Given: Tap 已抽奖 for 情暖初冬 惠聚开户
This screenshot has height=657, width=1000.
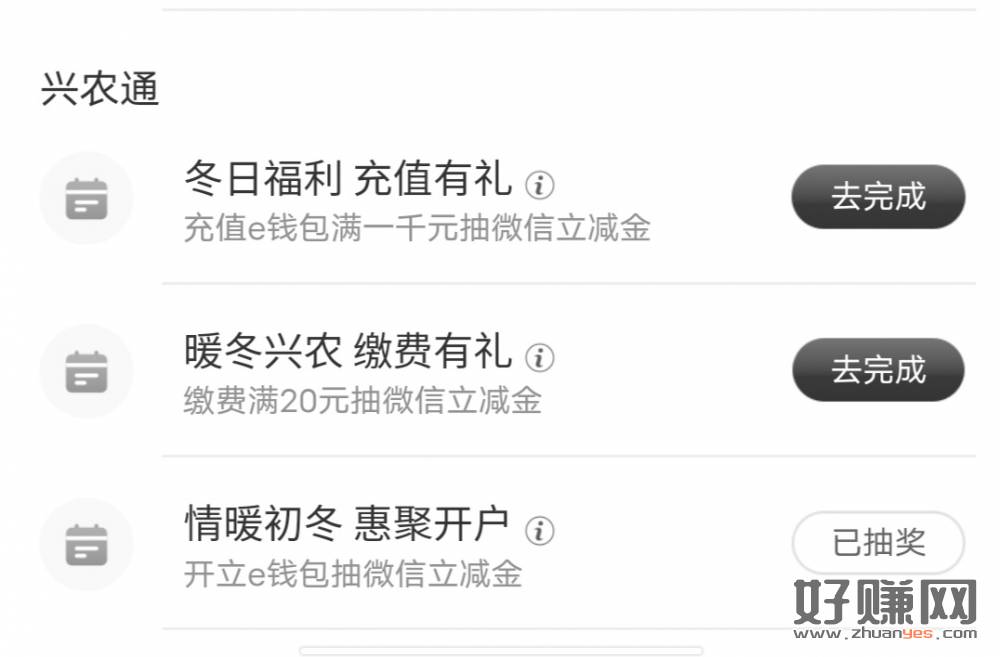Looking at the screenshot, I should point(878,543).
